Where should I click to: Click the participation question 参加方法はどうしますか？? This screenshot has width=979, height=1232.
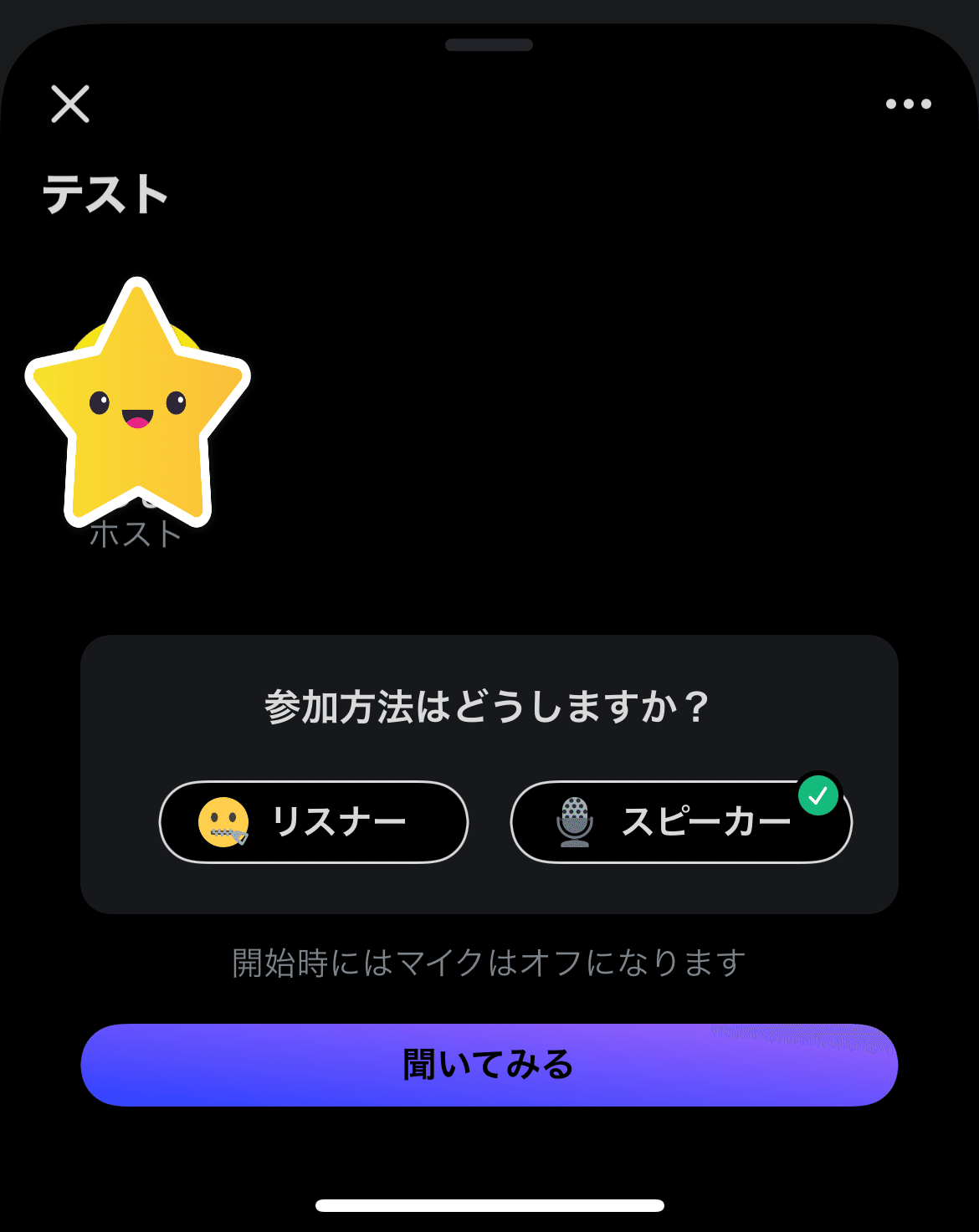coord(488,705)
